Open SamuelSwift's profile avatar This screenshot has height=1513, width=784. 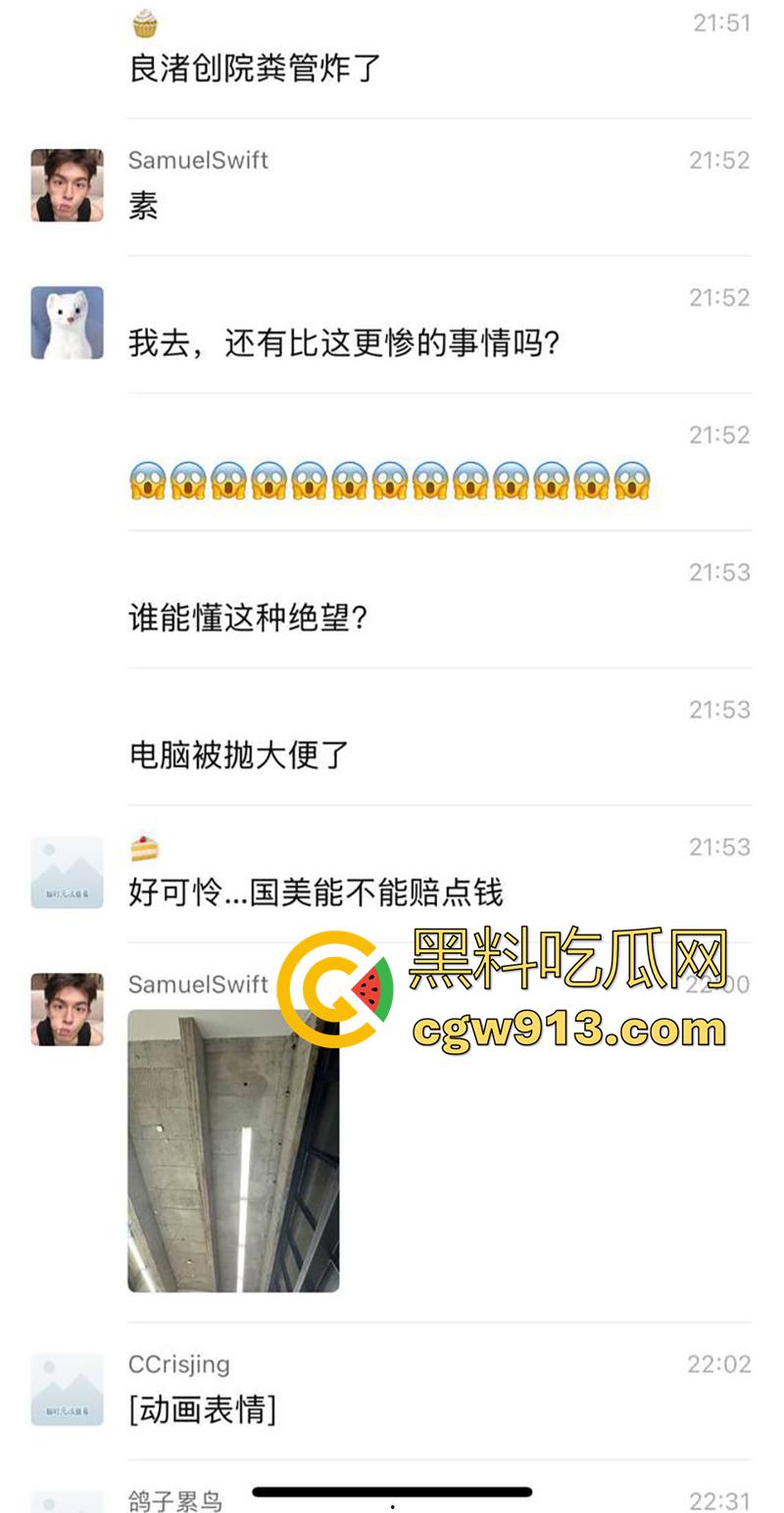(x=67, y=185)
